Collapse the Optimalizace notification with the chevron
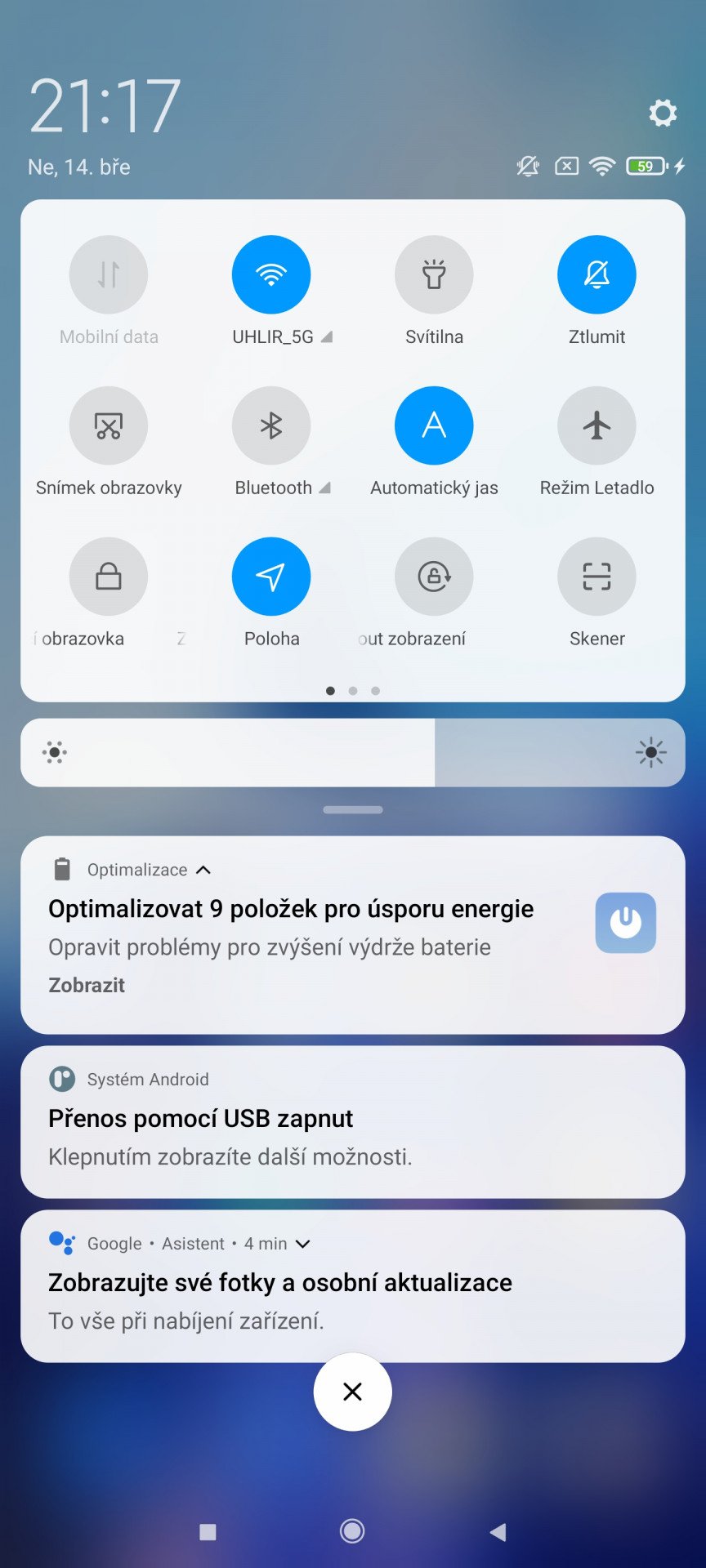 click(203, 870)
